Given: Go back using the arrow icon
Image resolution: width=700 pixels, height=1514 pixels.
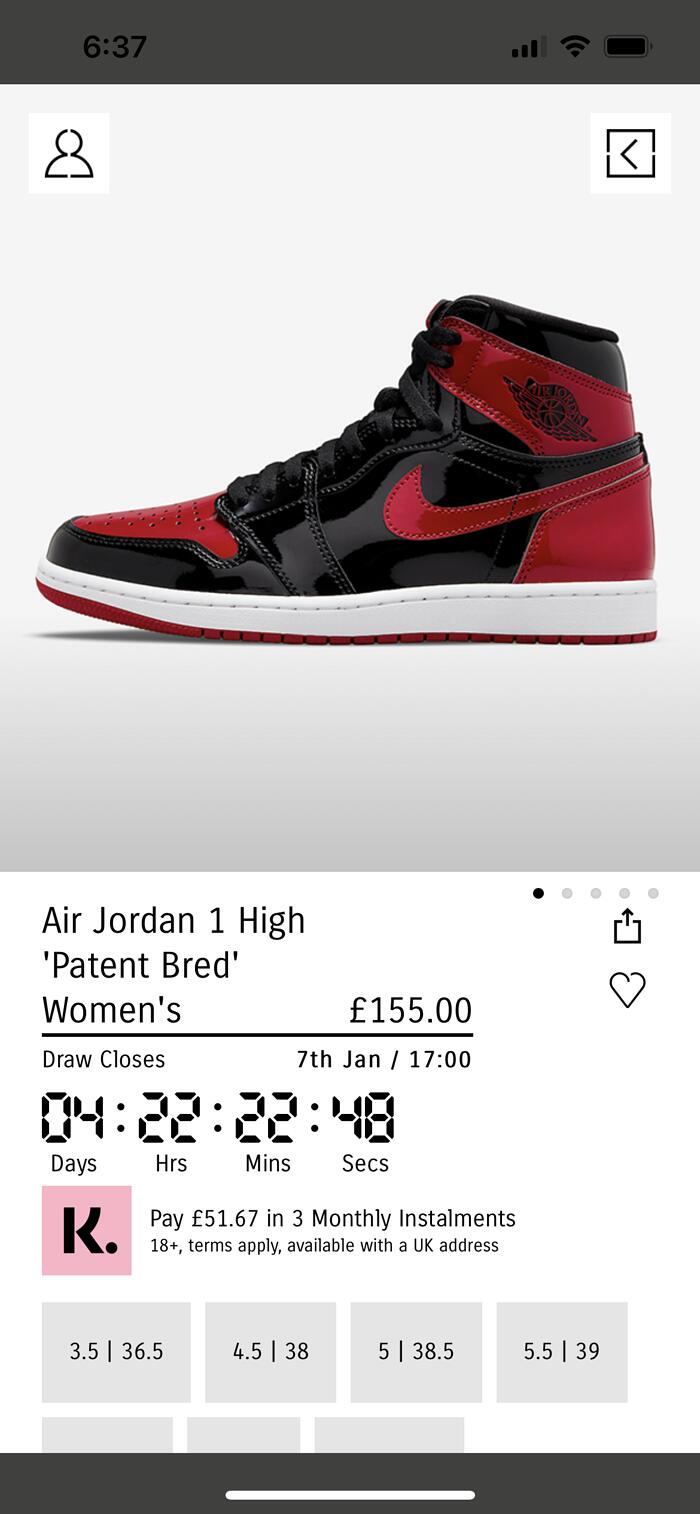Looking at the screenshot, I should coord(630,153).
